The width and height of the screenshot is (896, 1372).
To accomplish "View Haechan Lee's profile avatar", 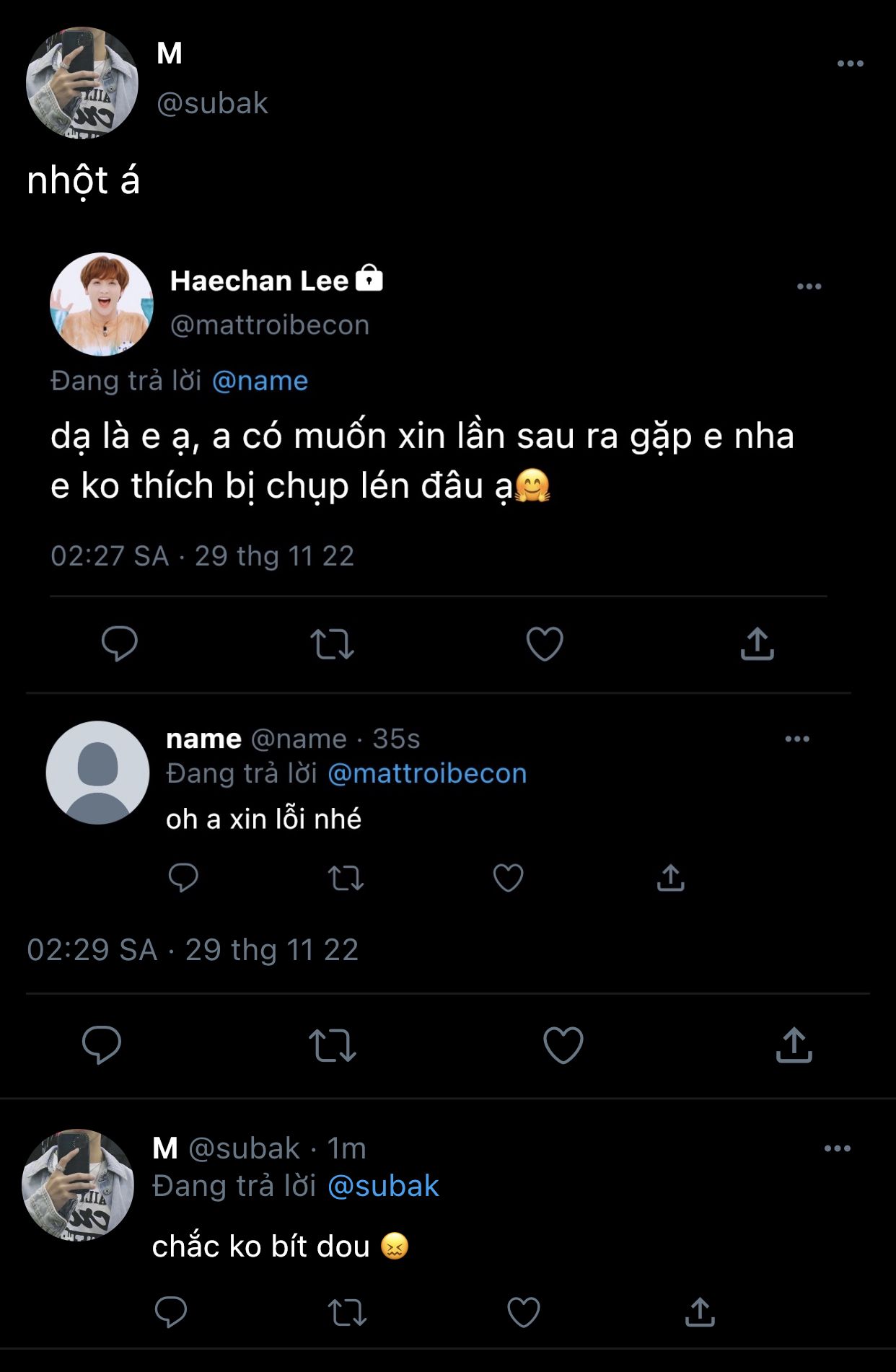I will (102, 304).
